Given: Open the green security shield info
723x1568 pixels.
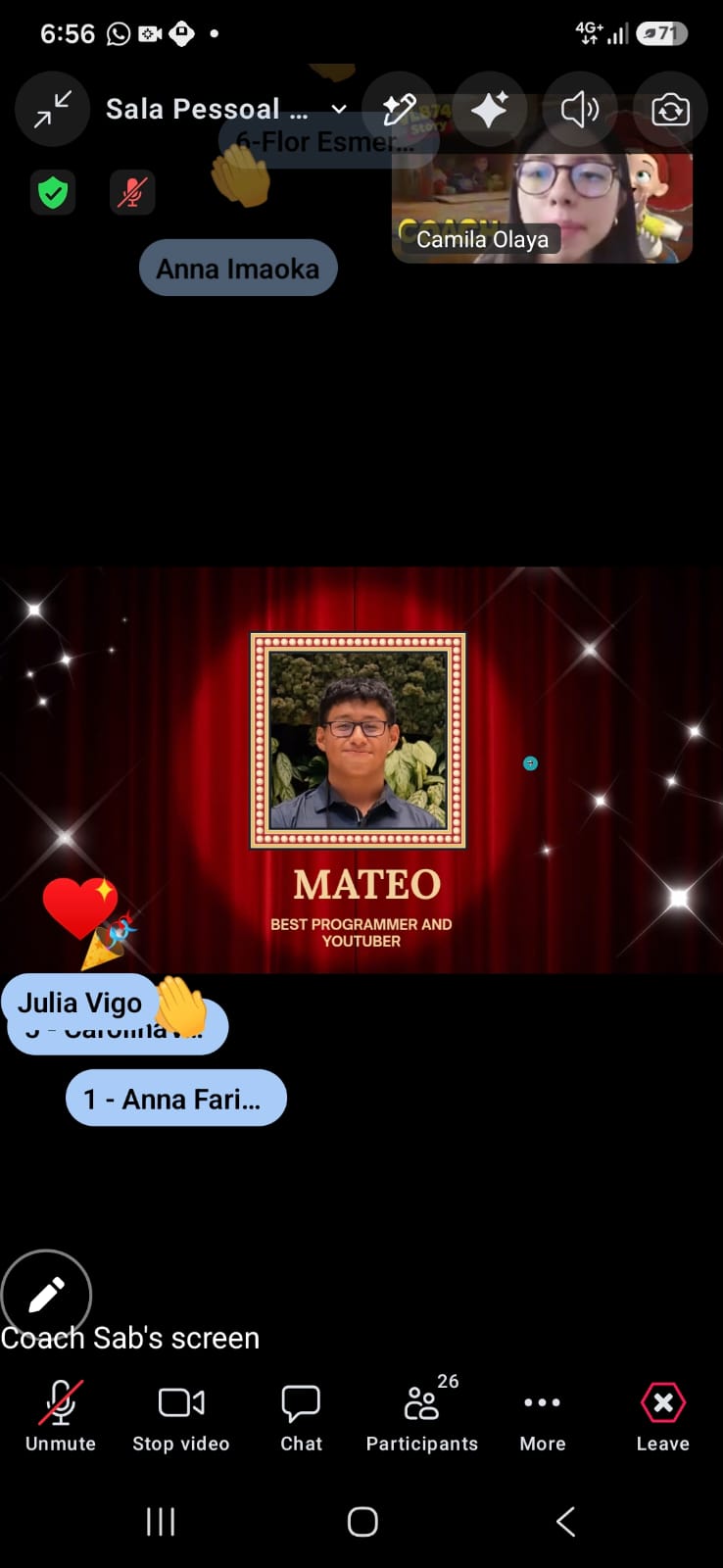Looking at the screenshot, I should click(53, 192).
